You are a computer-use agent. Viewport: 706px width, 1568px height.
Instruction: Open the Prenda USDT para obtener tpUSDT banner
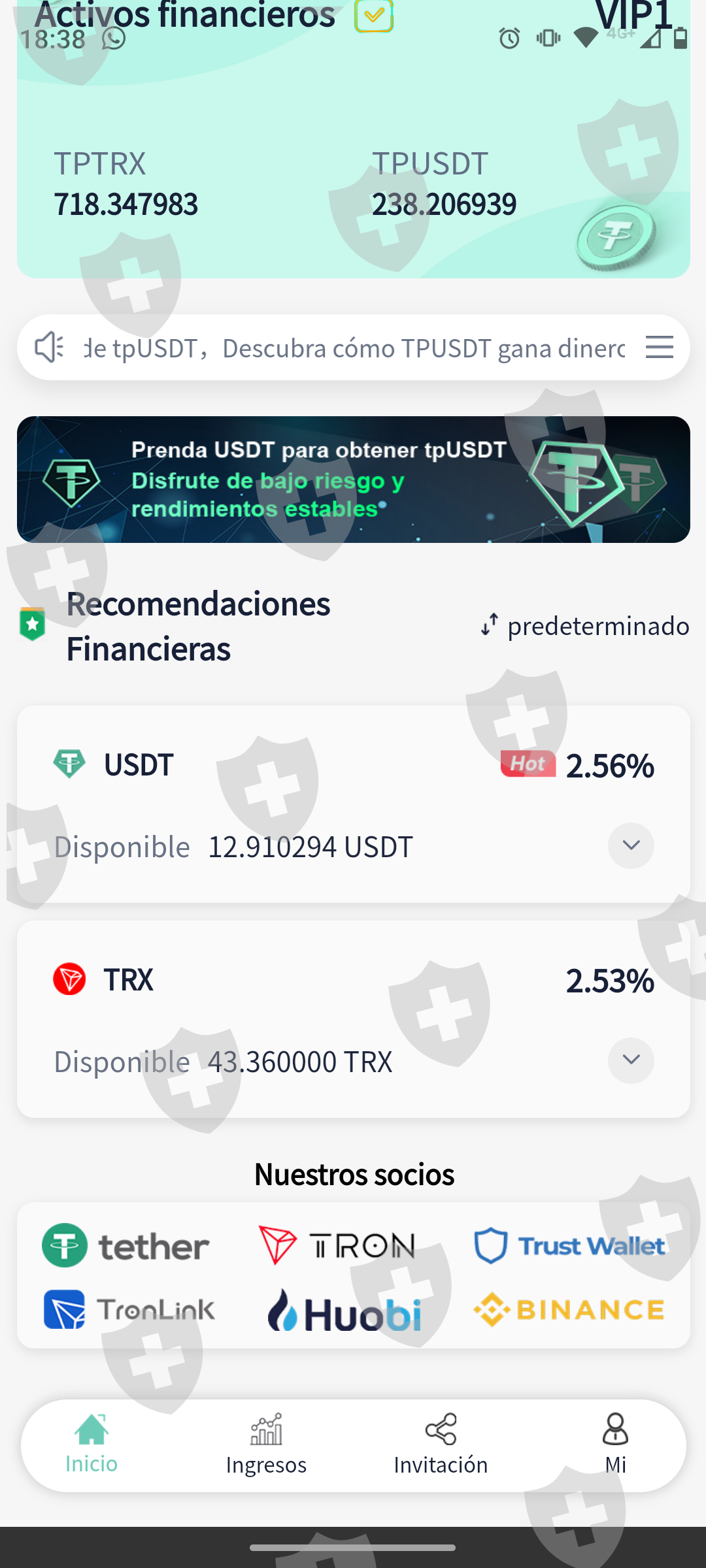[x=353, y=480]
